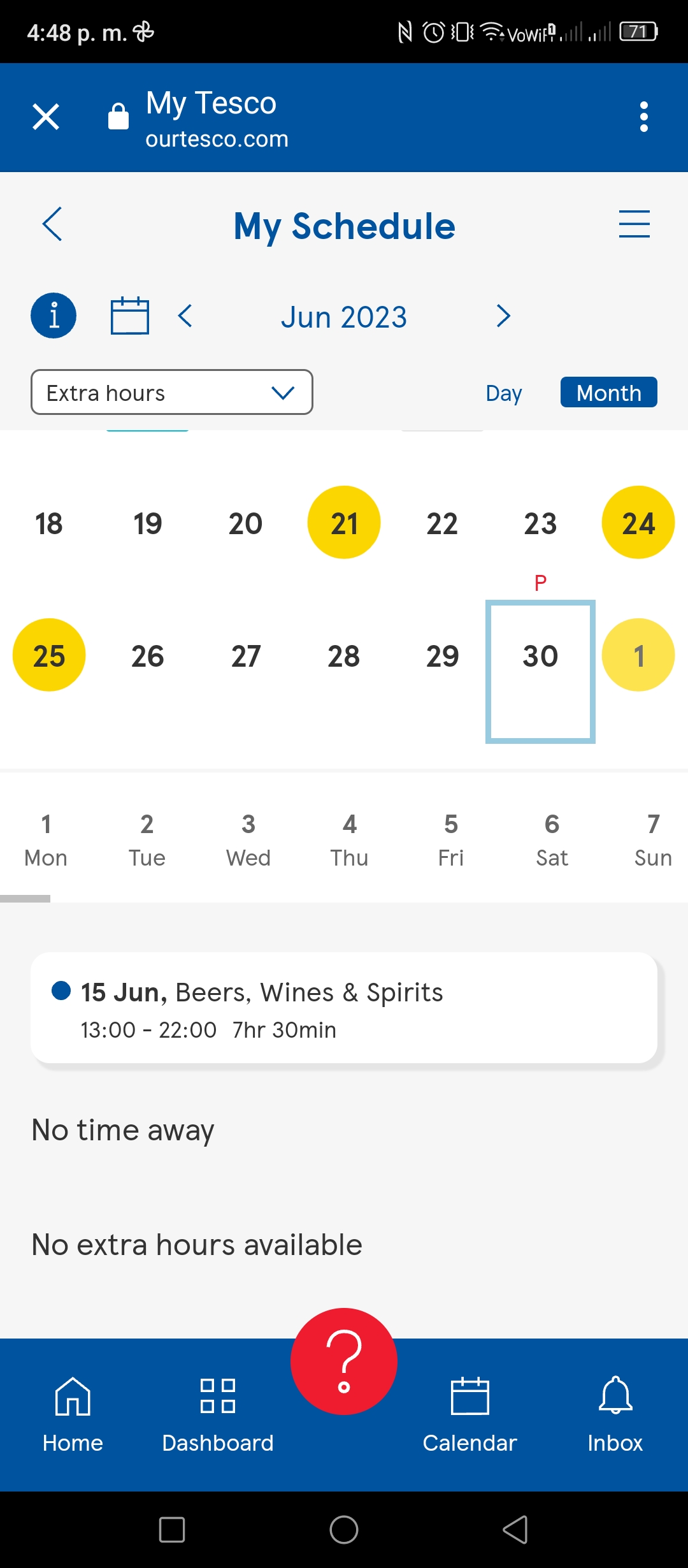688x1568 pixels.
Task: Expand the Extra hours dropdown
Action: pos(172,392)
